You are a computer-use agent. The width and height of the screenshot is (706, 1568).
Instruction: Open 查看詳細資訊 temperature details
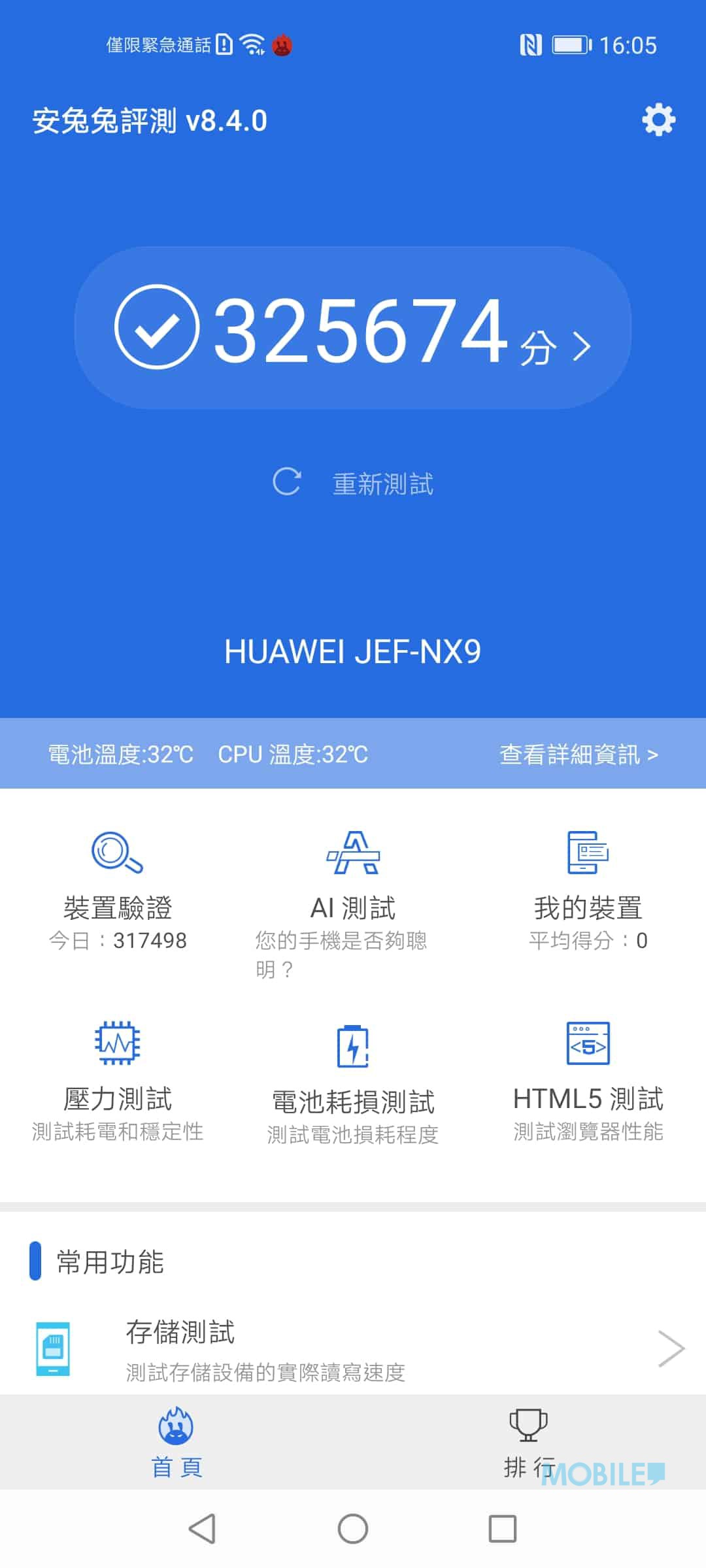(579, 755)
